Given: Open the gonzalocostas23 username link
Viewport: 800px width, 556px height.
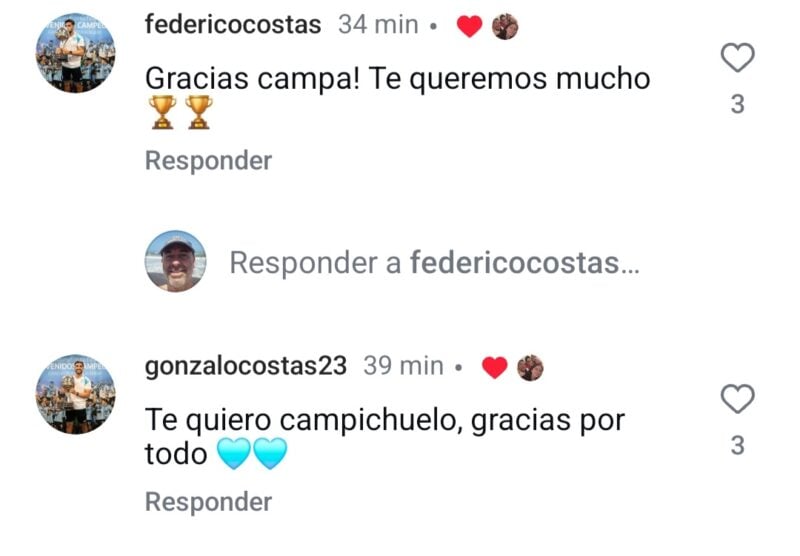Looking at the screenshot, I should [x=246, y=366].
